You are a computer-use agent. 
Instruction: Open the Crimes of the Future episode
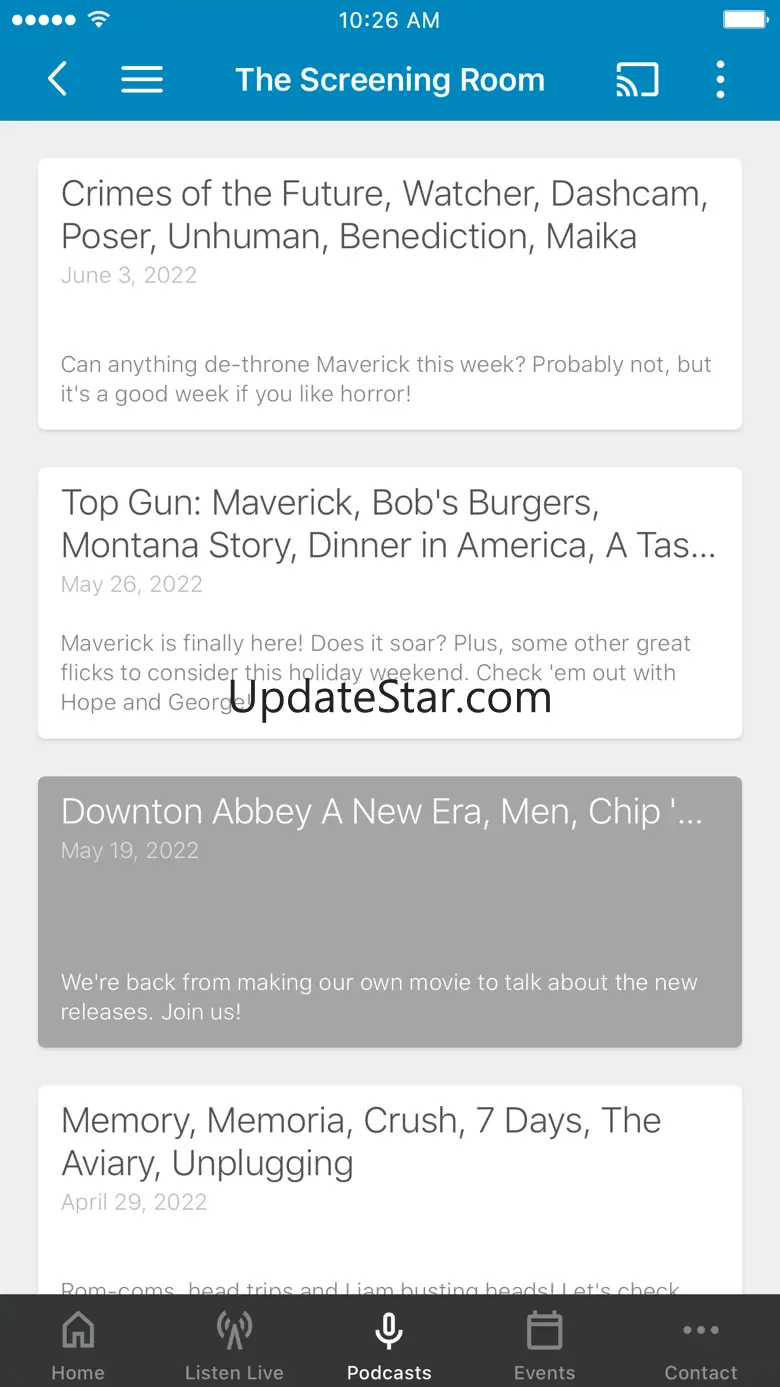[390, 293]
